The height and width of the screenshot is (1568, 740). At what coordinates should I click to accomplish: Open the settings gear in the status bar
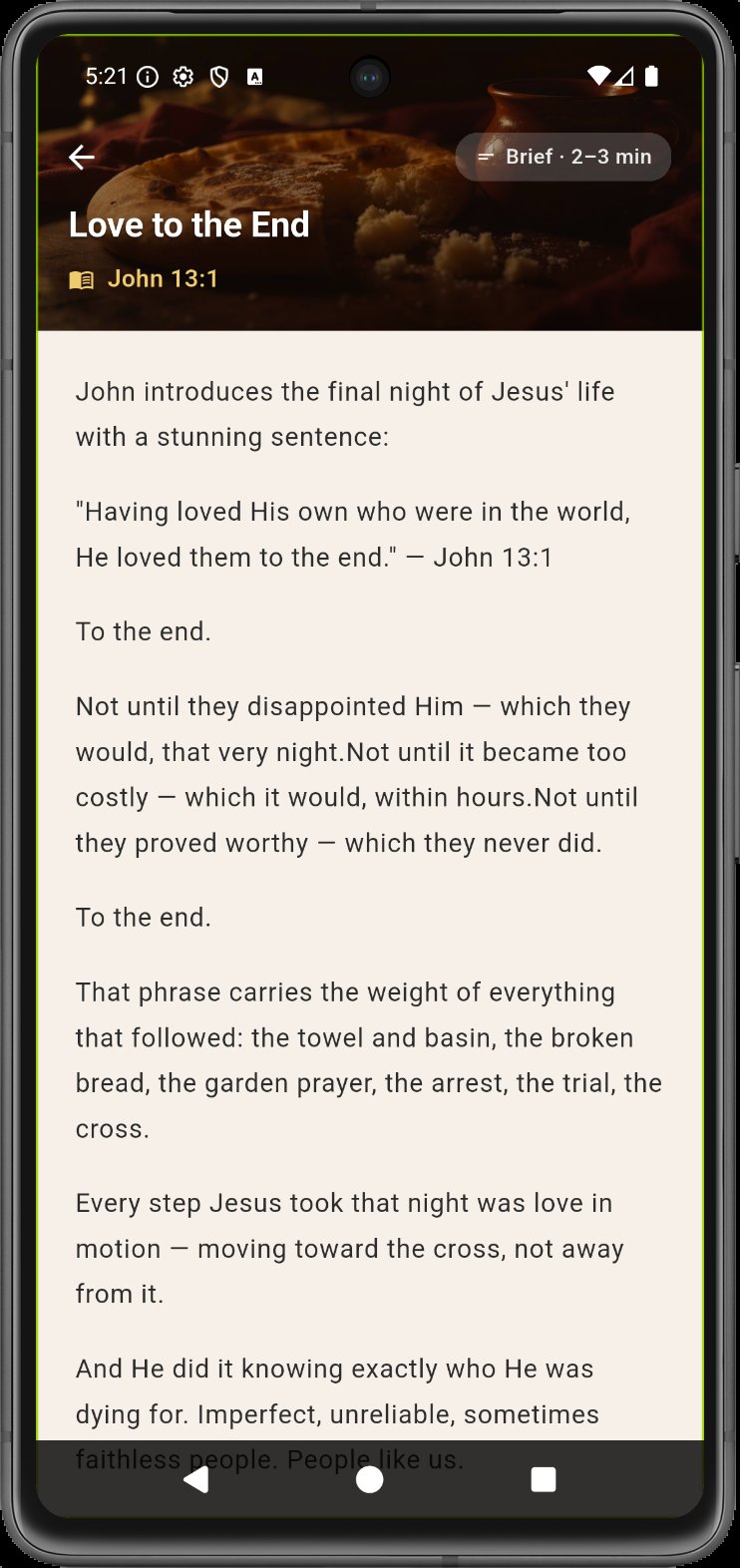point(184,76)
